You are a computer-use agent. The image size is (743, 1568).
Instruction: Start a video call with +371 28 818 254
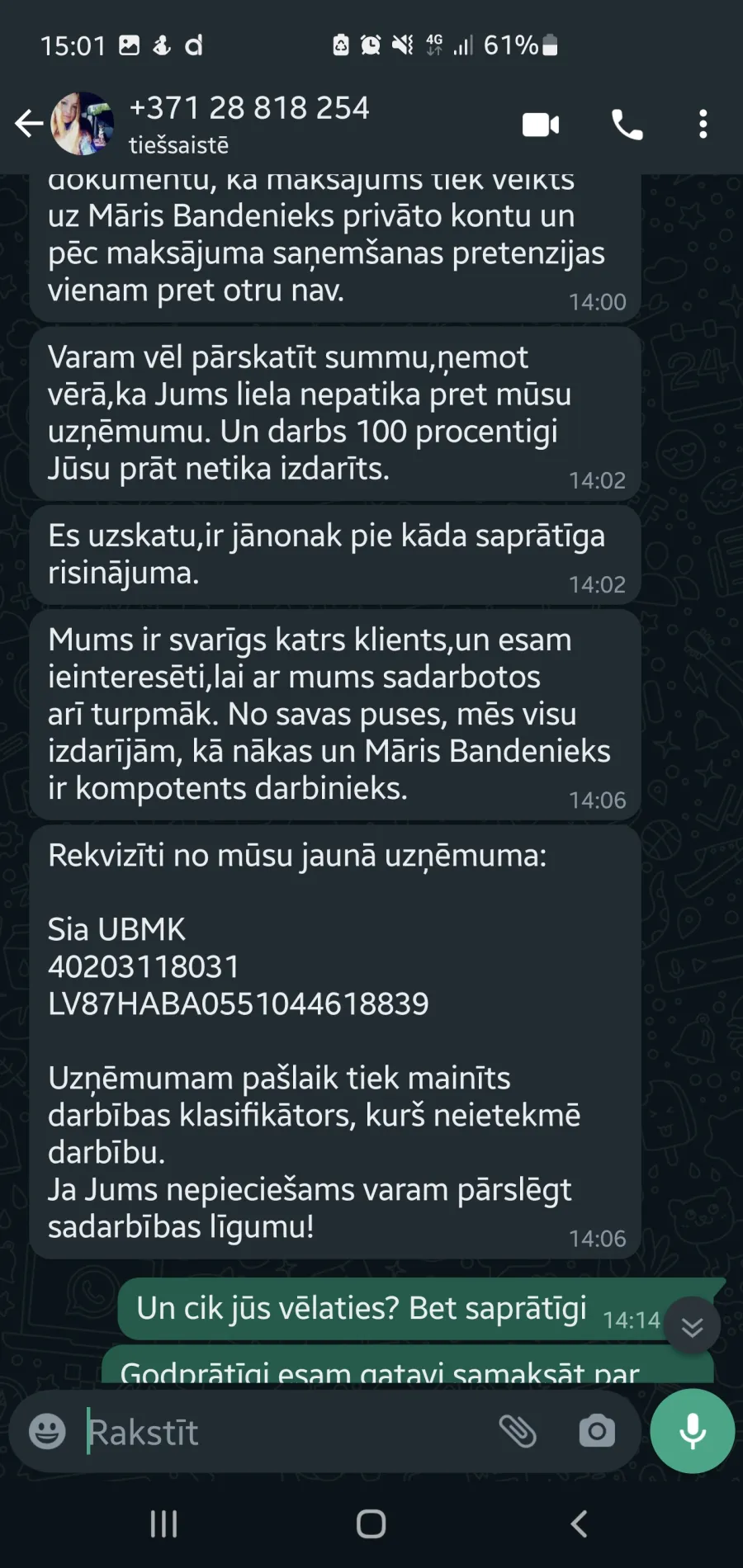point(542,125)
